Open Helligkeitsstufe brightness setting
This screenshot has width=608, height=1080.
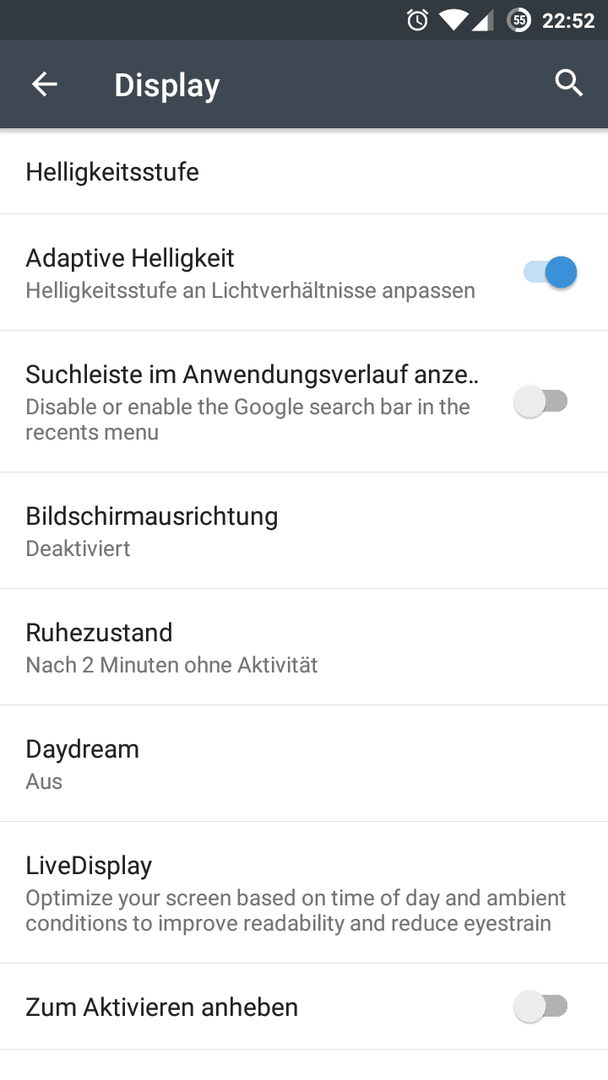(x=304, y=172)
